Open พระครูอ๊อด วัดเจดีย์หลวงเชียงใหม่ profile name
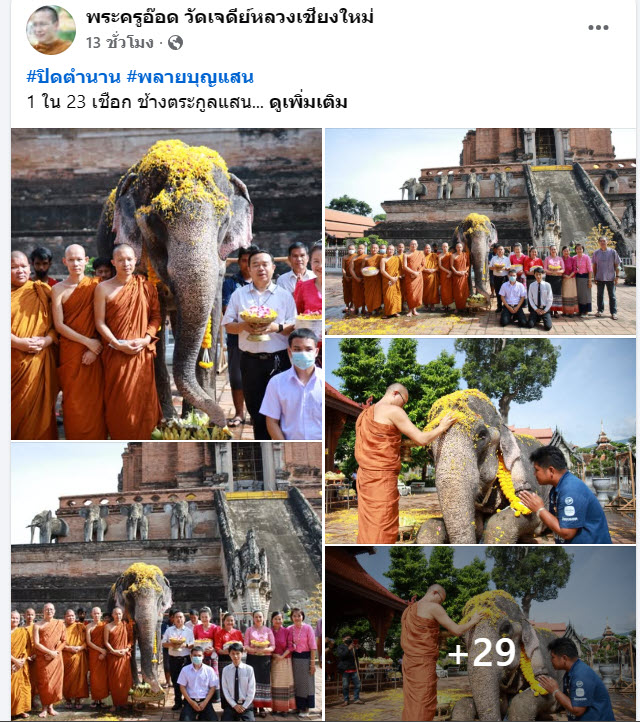This screenshot has height=722, width=640. (230, 18)
